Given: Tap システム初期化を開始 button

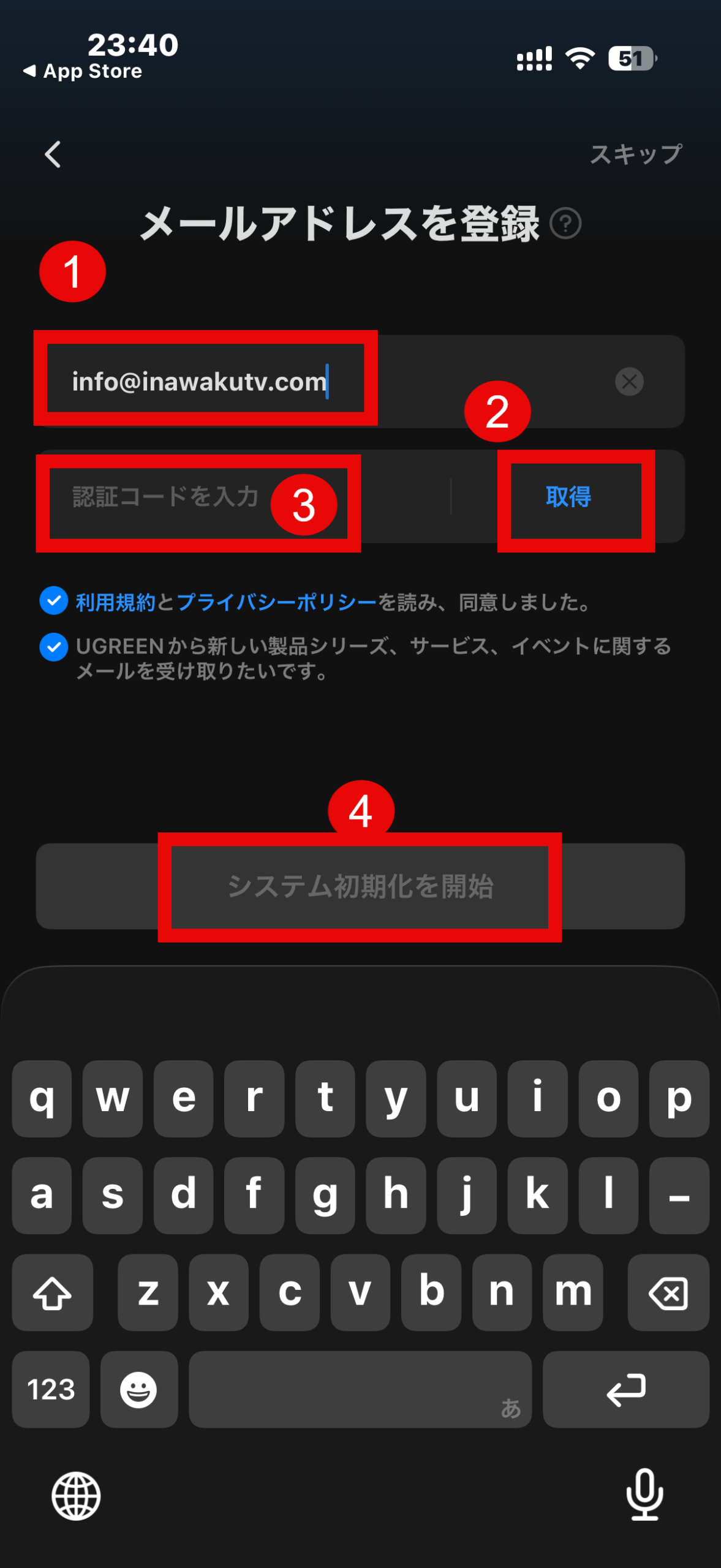Looking at the screenshot, I should point(360,886).
